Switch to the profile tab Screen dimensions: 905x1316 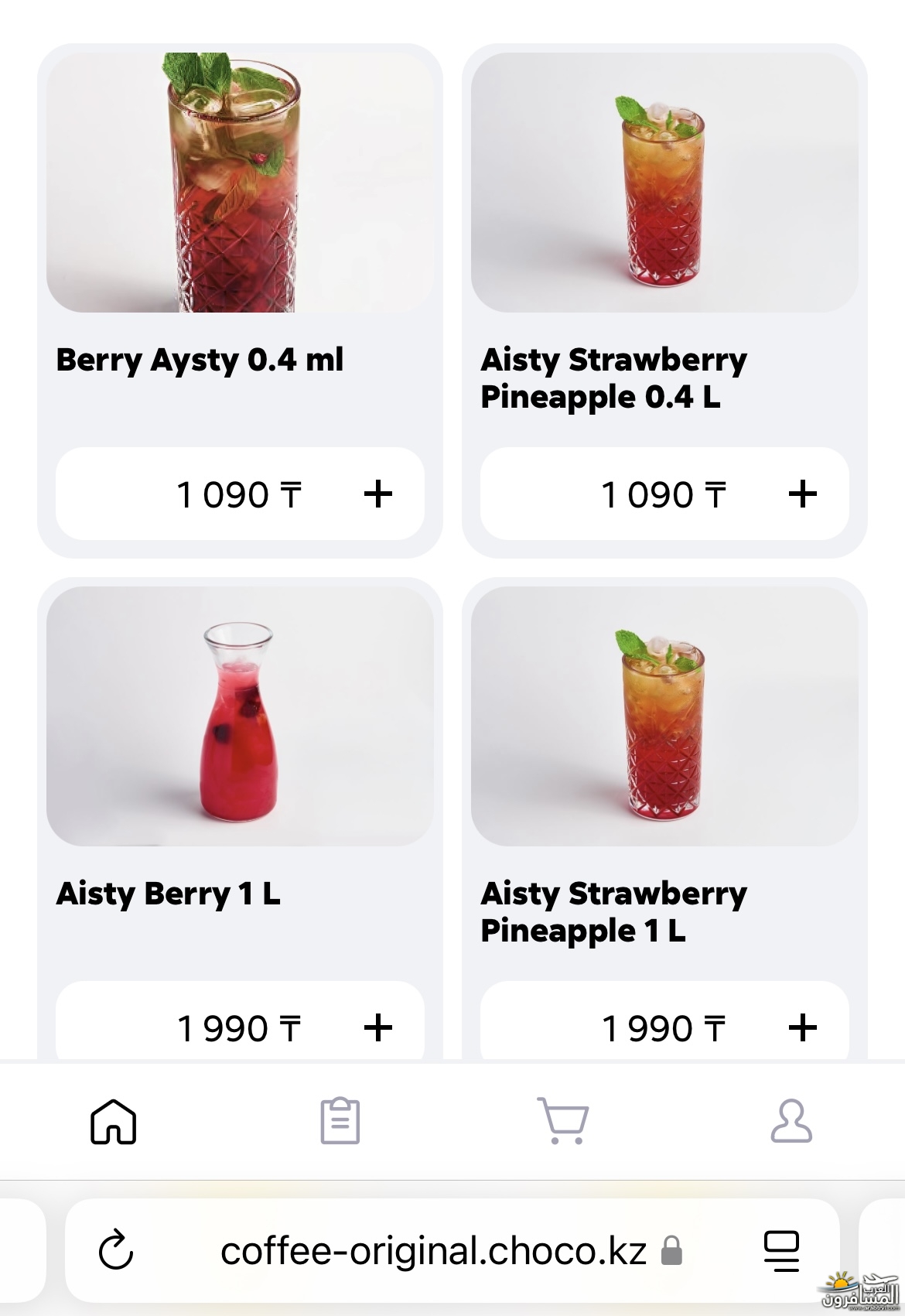(x=791, y=1121)
